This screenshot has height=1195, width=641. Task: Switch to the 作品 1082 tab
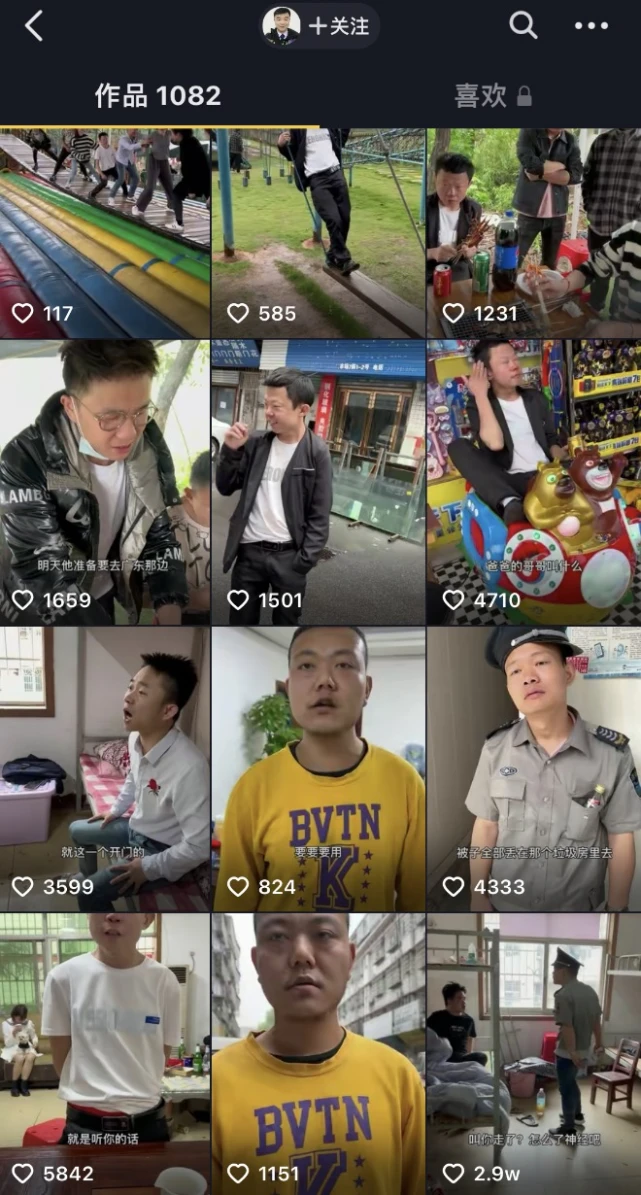(158, 96)
